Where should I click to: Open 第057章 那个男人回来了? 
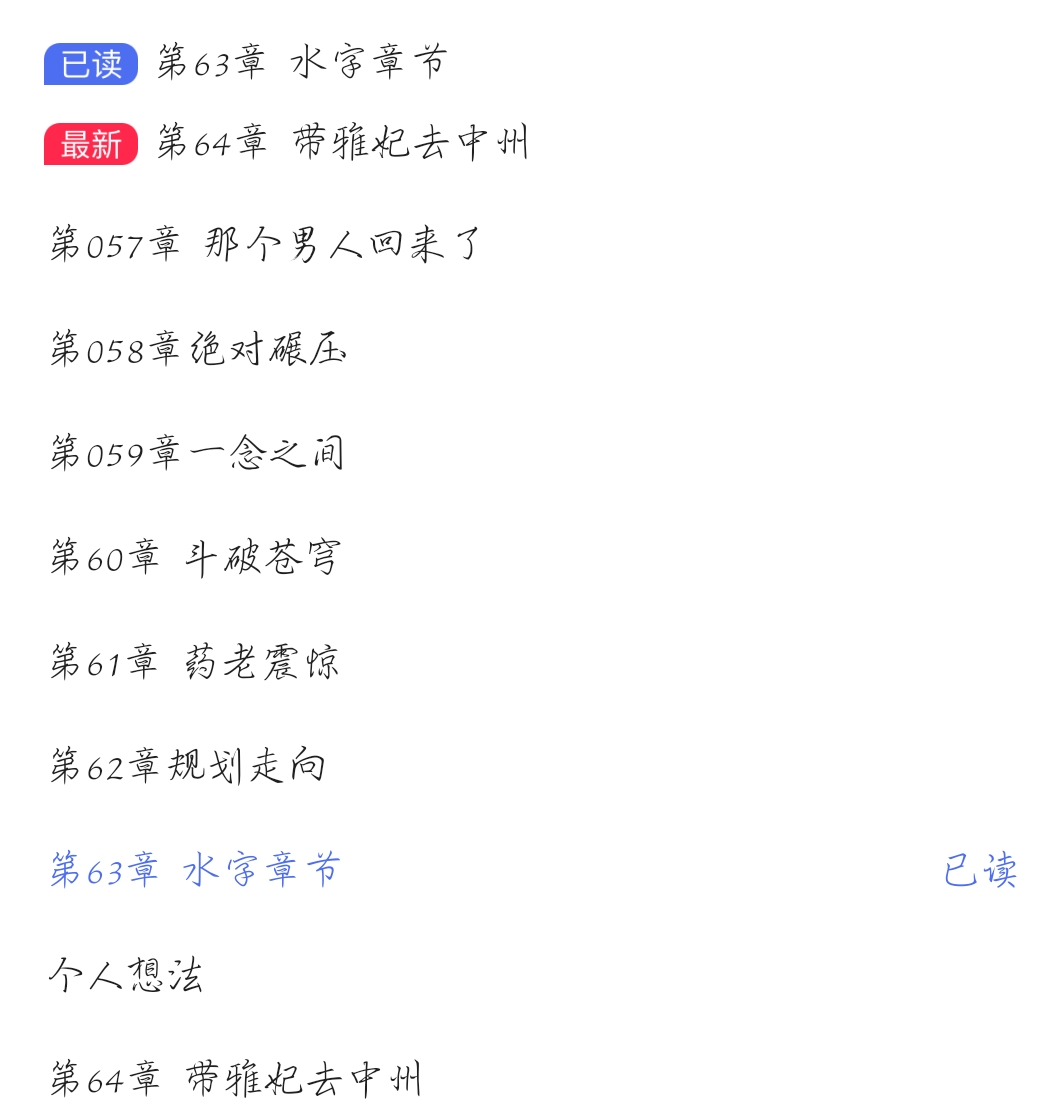(266, 244)
